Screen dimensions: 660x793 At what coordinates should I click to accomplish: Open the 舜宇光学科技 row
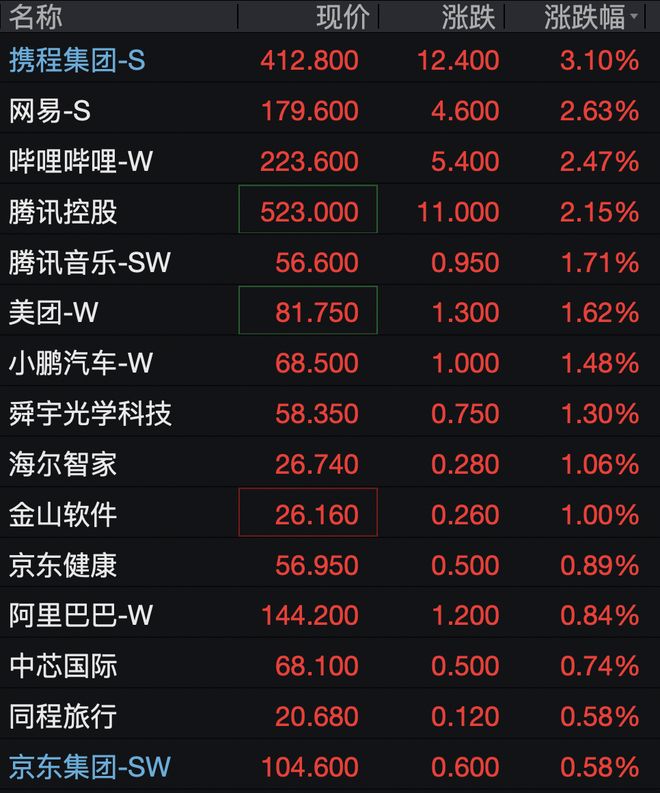(90, 414)
